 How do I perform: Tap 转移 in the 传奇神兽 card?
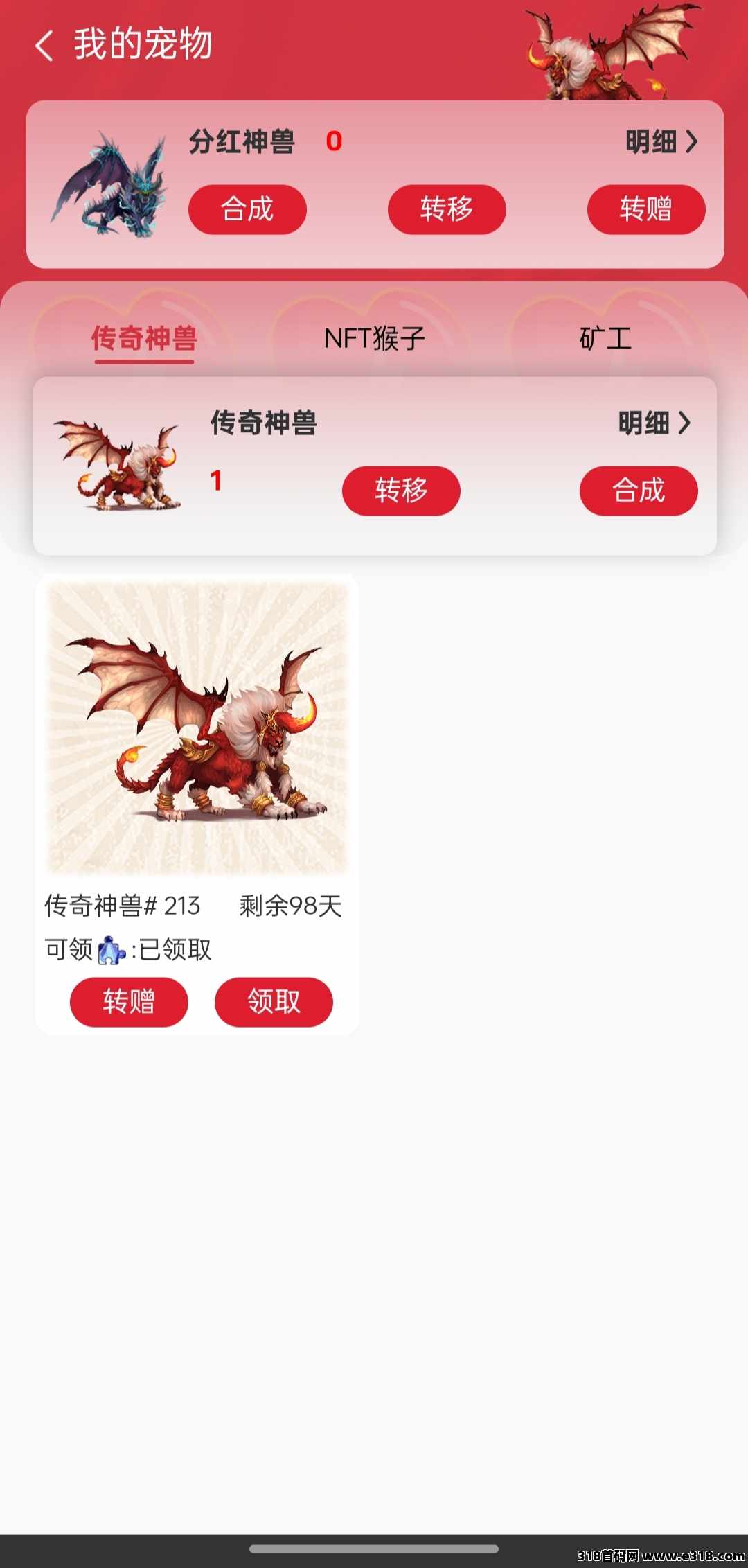(x=401, y=491)
